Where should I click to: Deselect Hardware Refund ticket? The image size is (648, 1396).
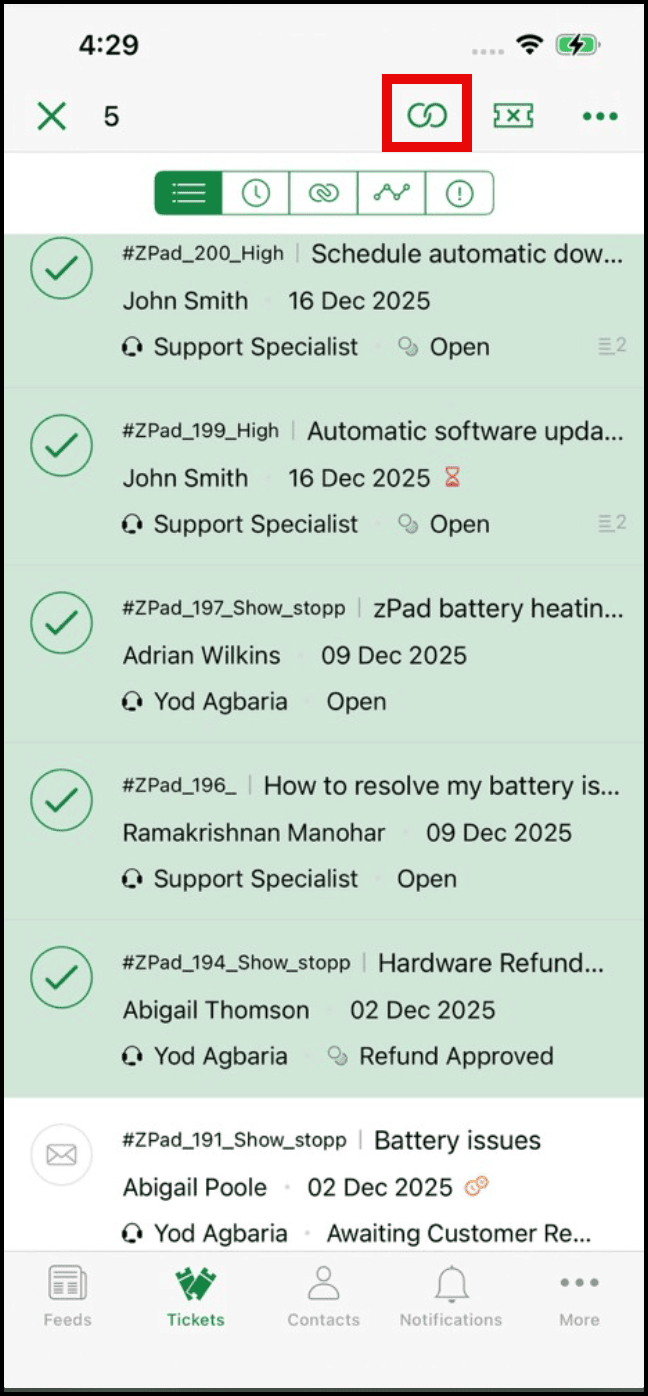click(x=62, y=977)
